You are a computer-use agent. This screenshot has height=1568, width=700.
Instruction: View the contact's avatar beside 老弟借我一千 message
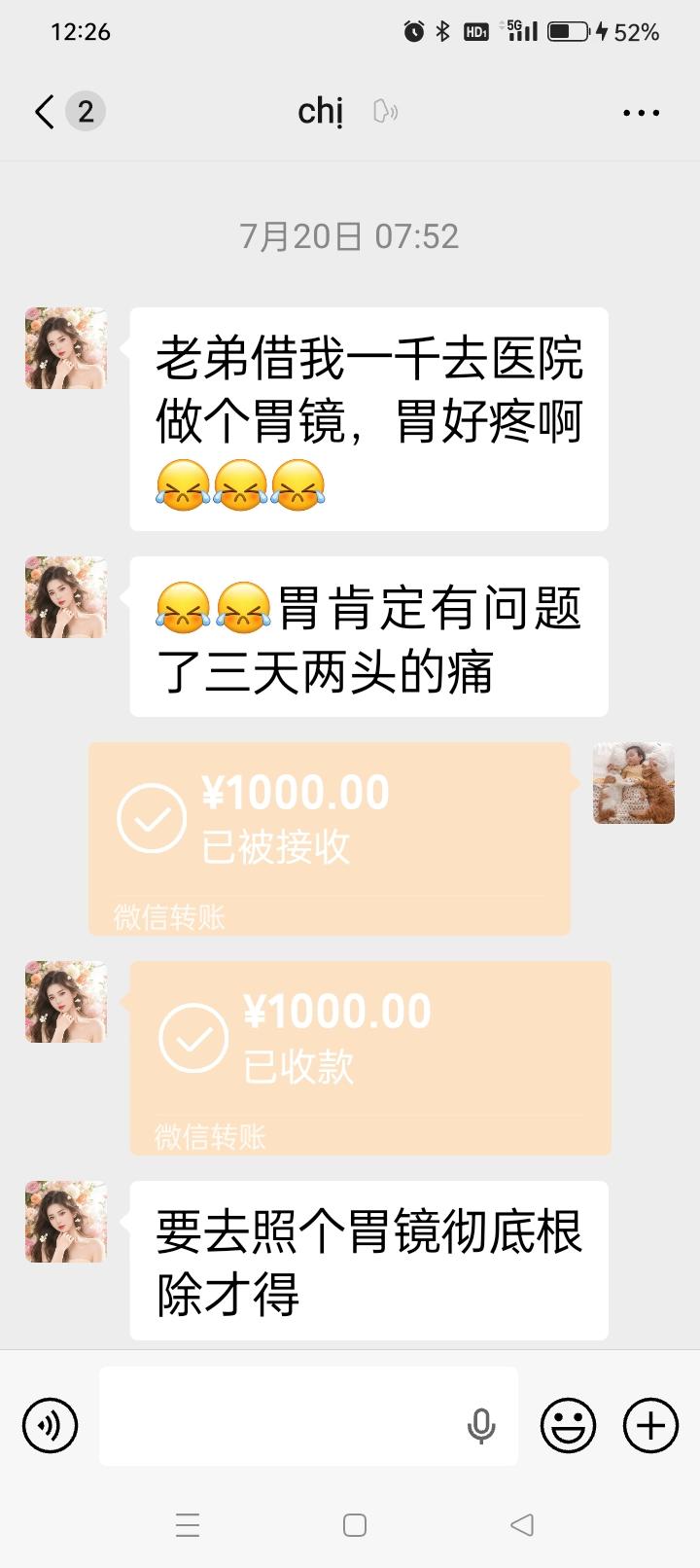coord(66,348)
